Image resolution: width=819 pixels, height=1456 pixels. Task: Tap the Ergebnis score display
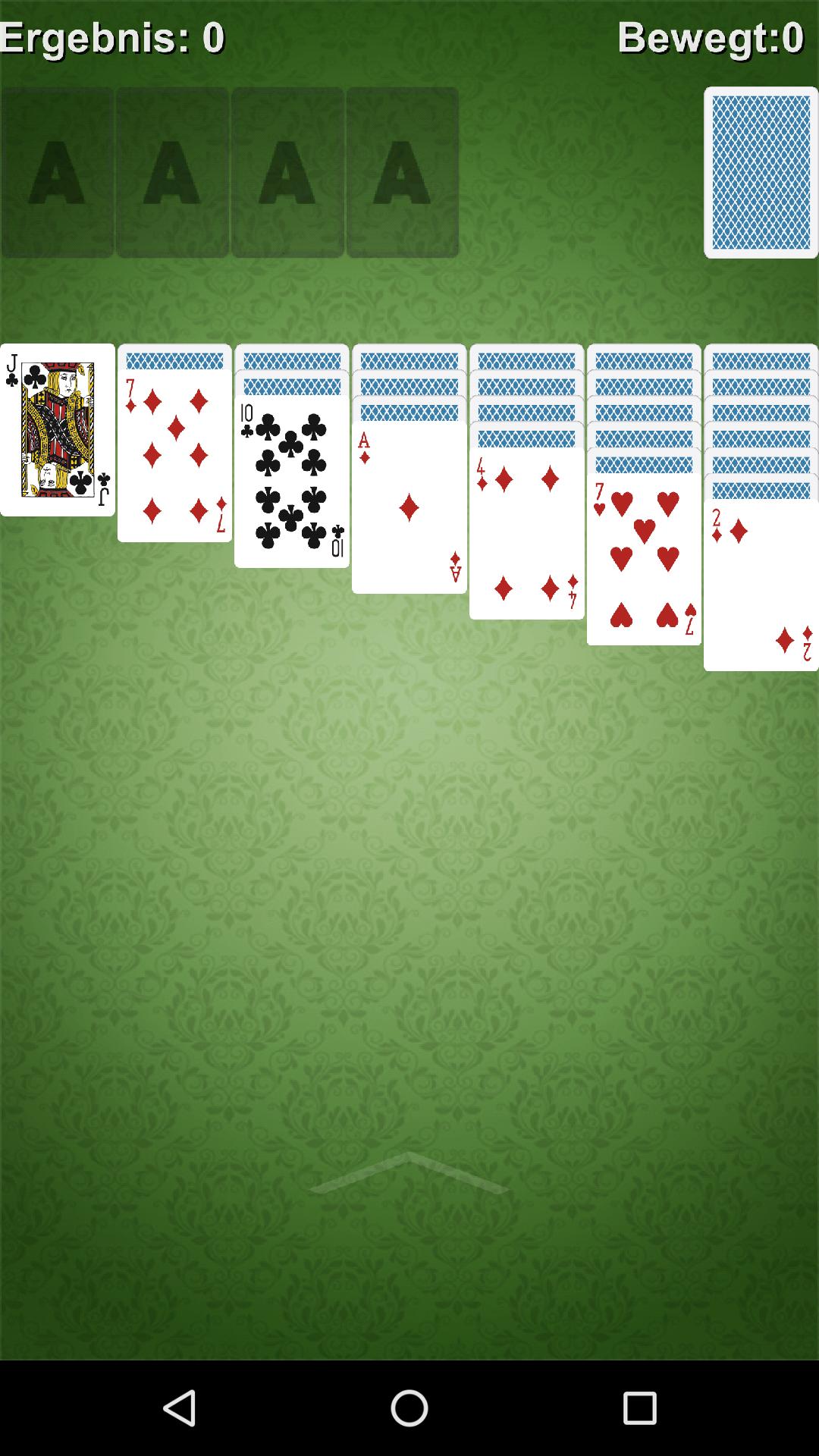tap(112, 36)
